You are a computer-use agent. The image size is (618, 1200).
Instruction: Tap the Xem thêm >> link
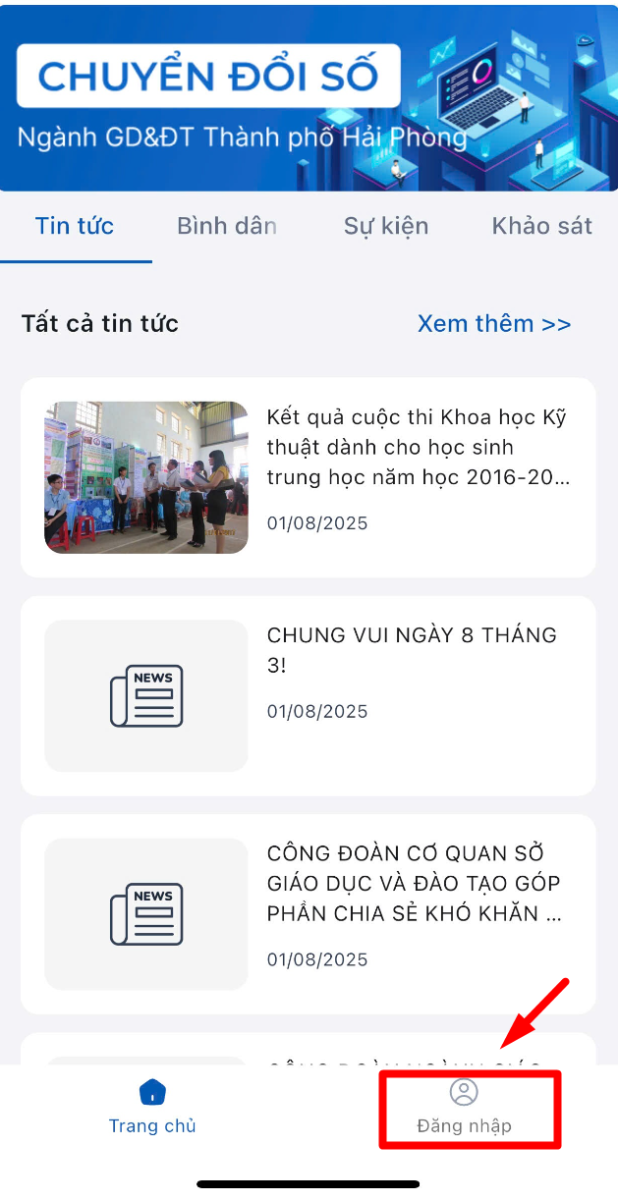[494, 324]
